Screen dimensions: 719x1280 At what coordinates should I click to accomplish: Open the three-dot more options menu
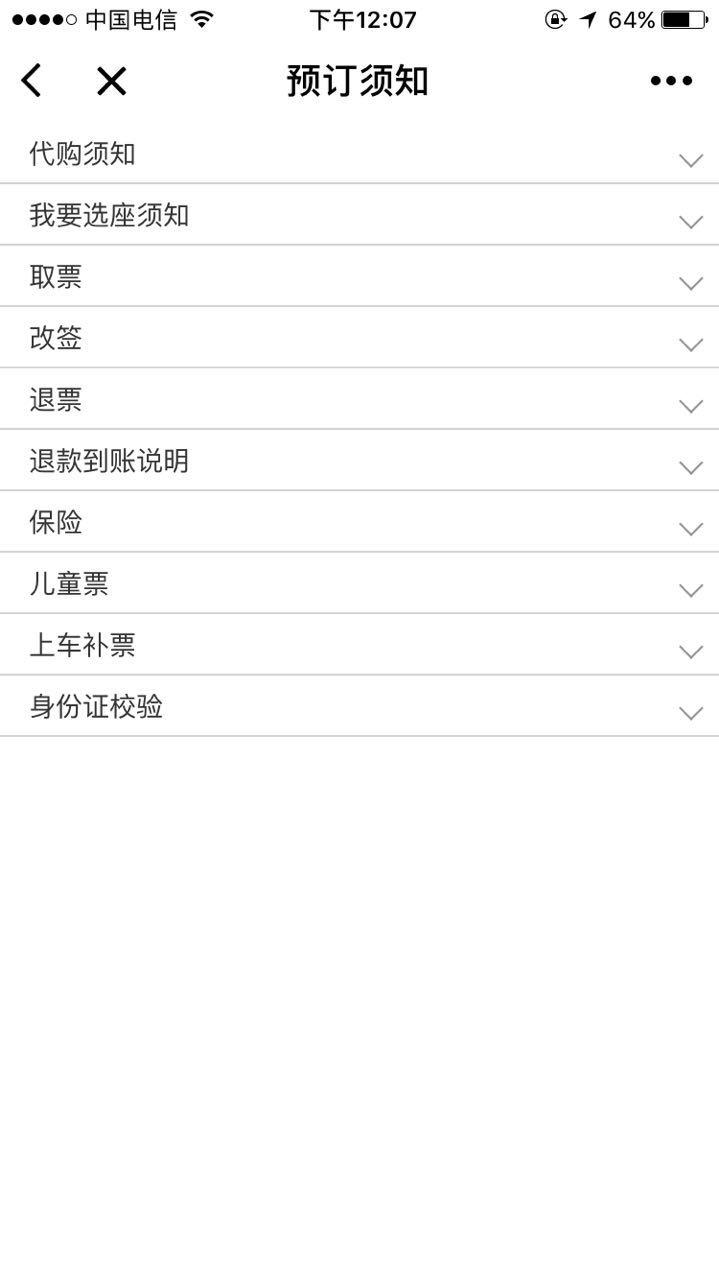coord(671,81)
